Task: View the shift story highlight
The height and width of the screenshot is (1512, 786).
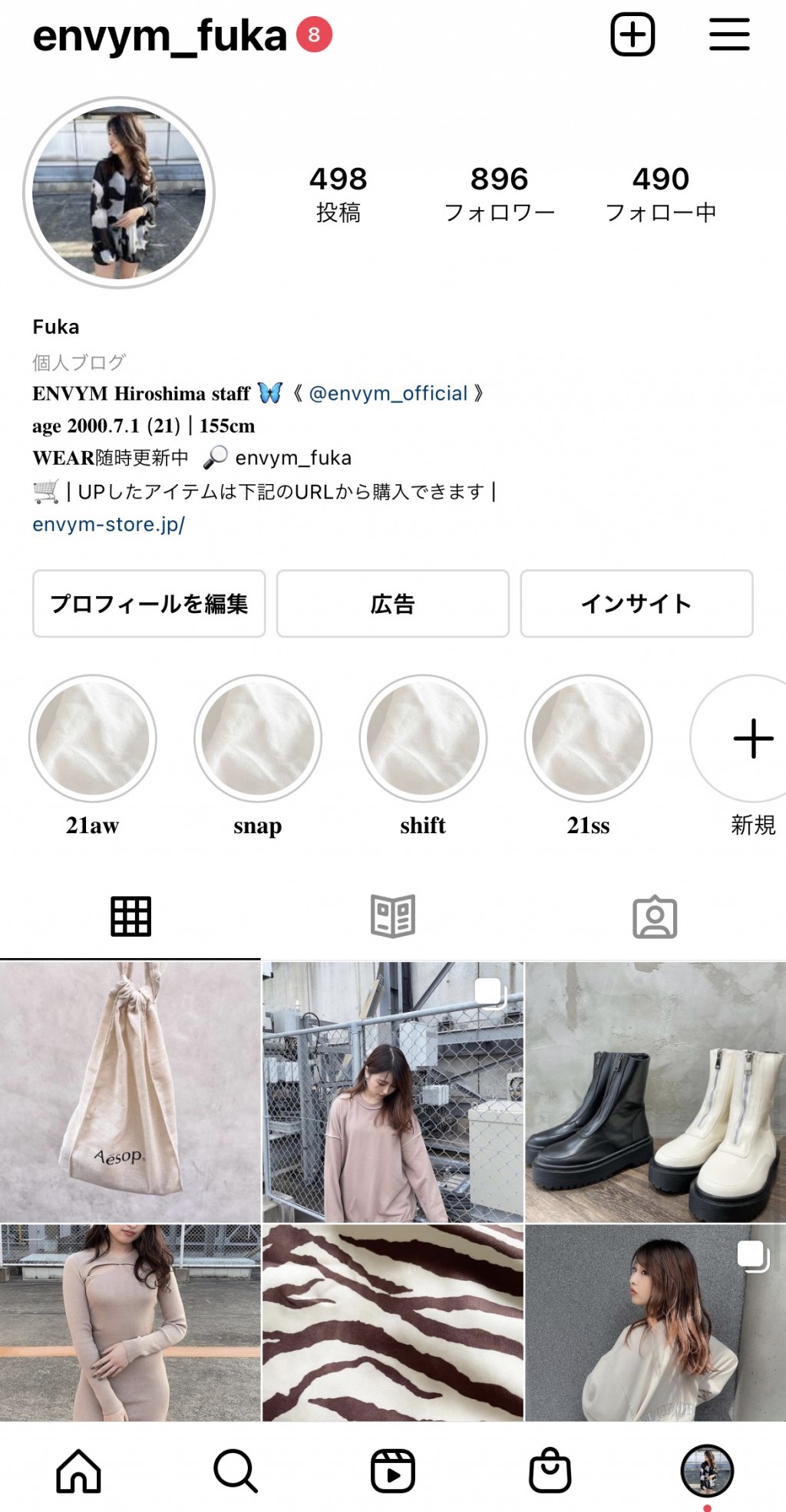Action: (x=423, y=739)
